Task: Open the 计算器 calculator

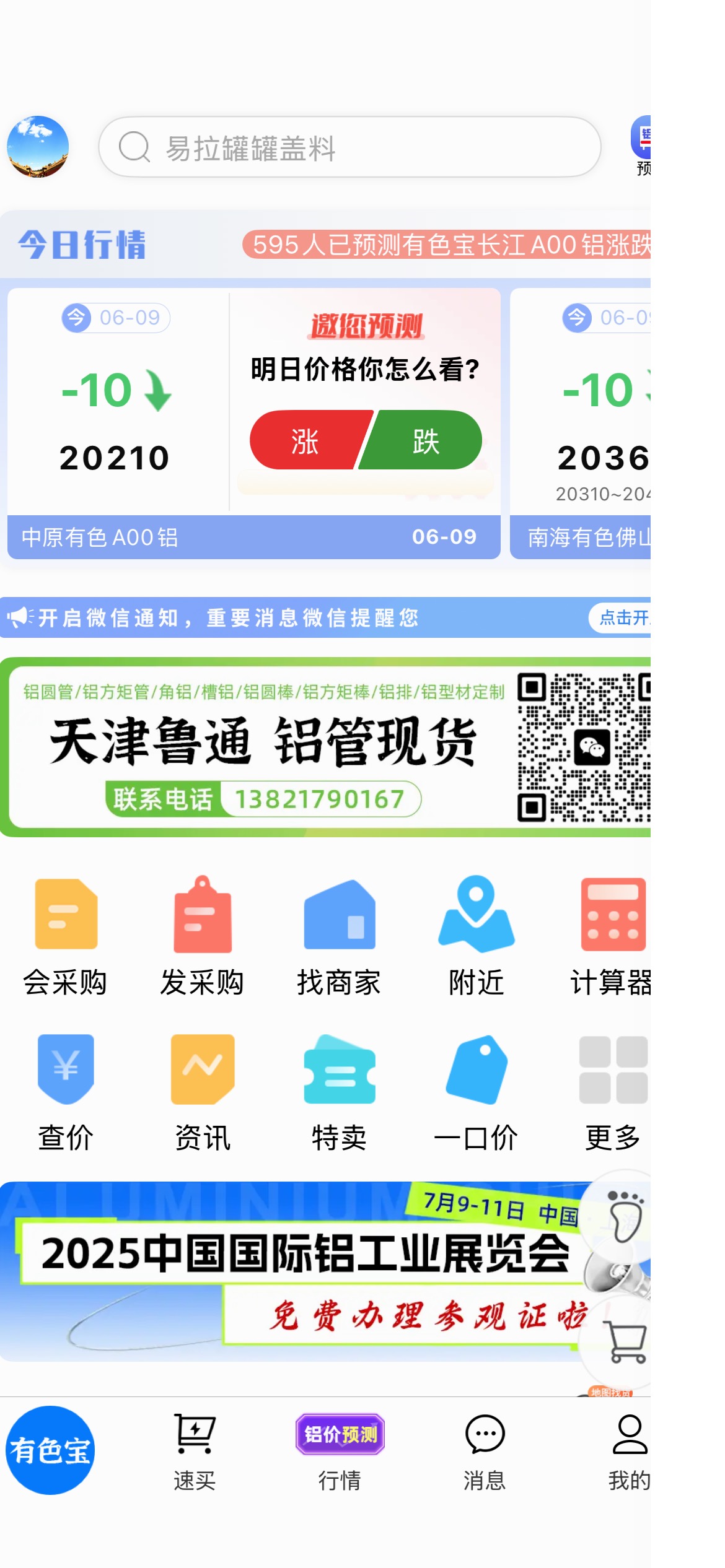Action: (612, 936)
